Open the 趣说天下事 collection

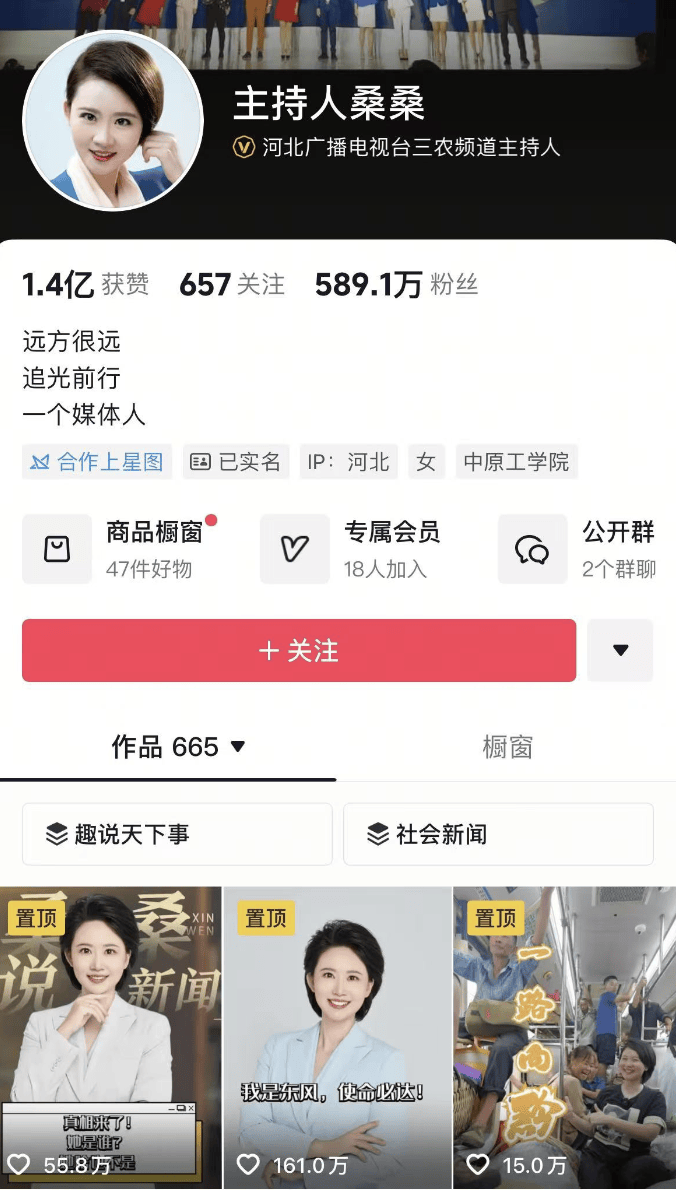coord(177,834)
